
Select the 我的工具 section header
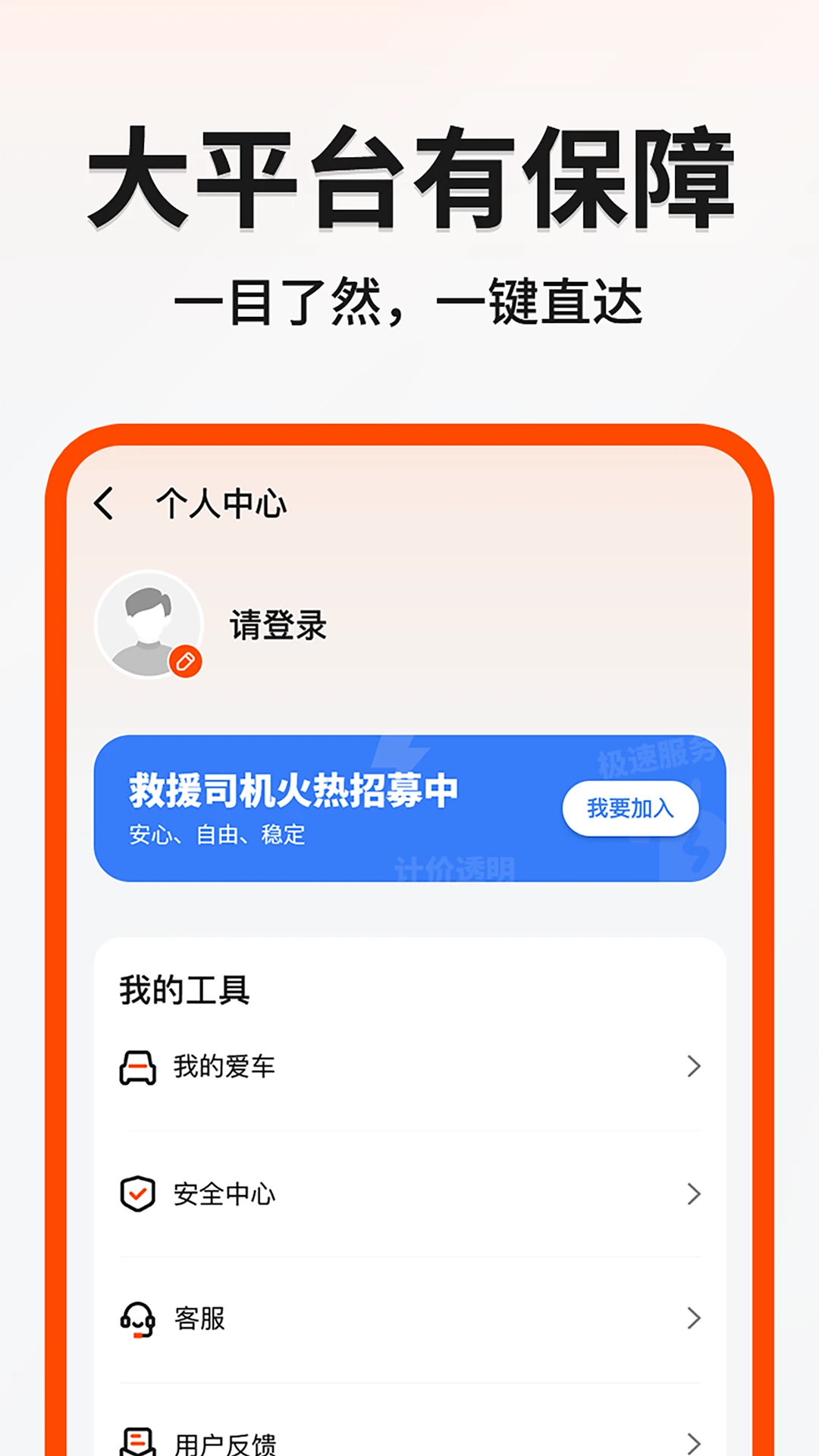[182, 986]
